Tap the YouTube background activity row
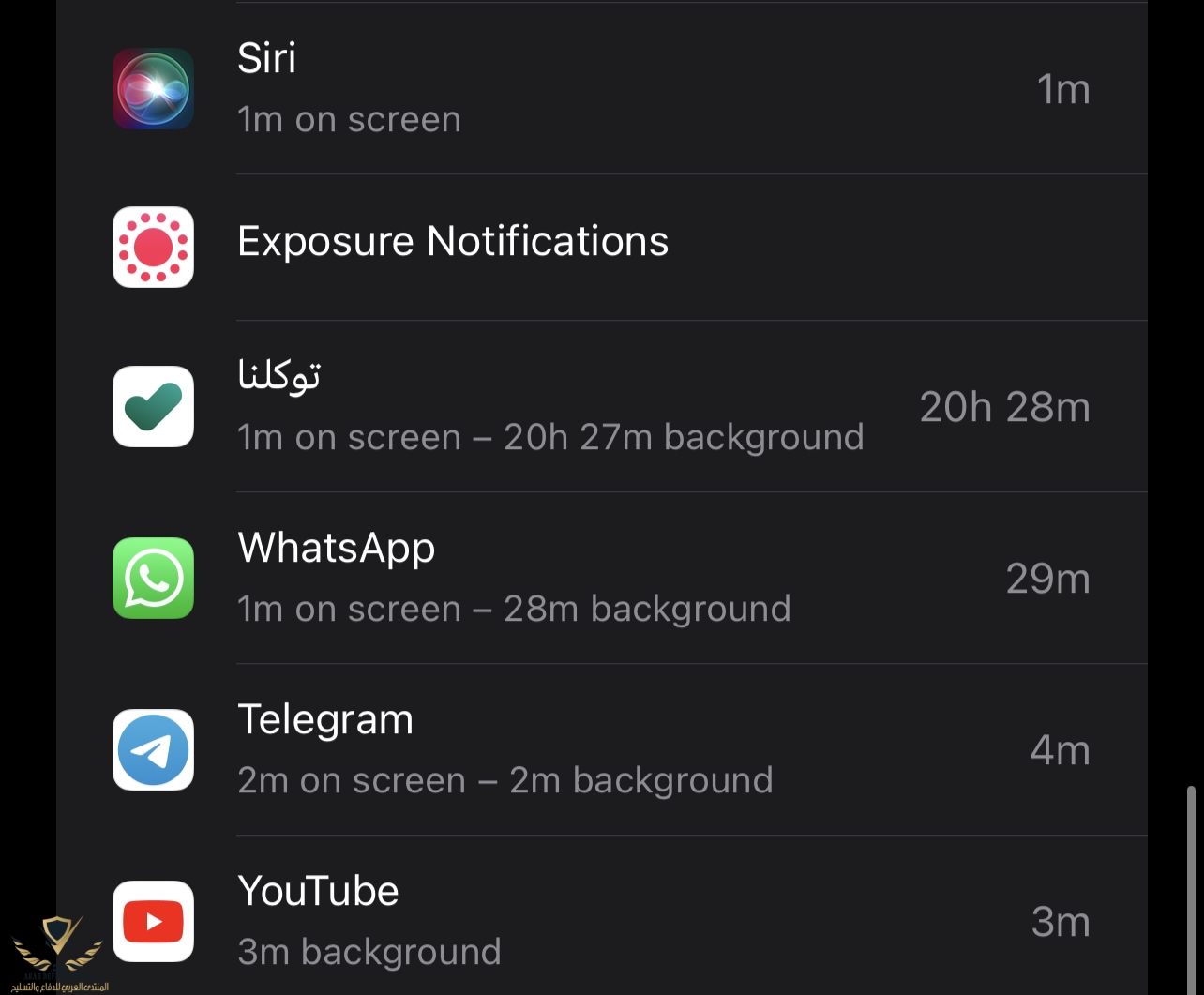The height and width of the screenshot is (995, 1204). point(600,921)
